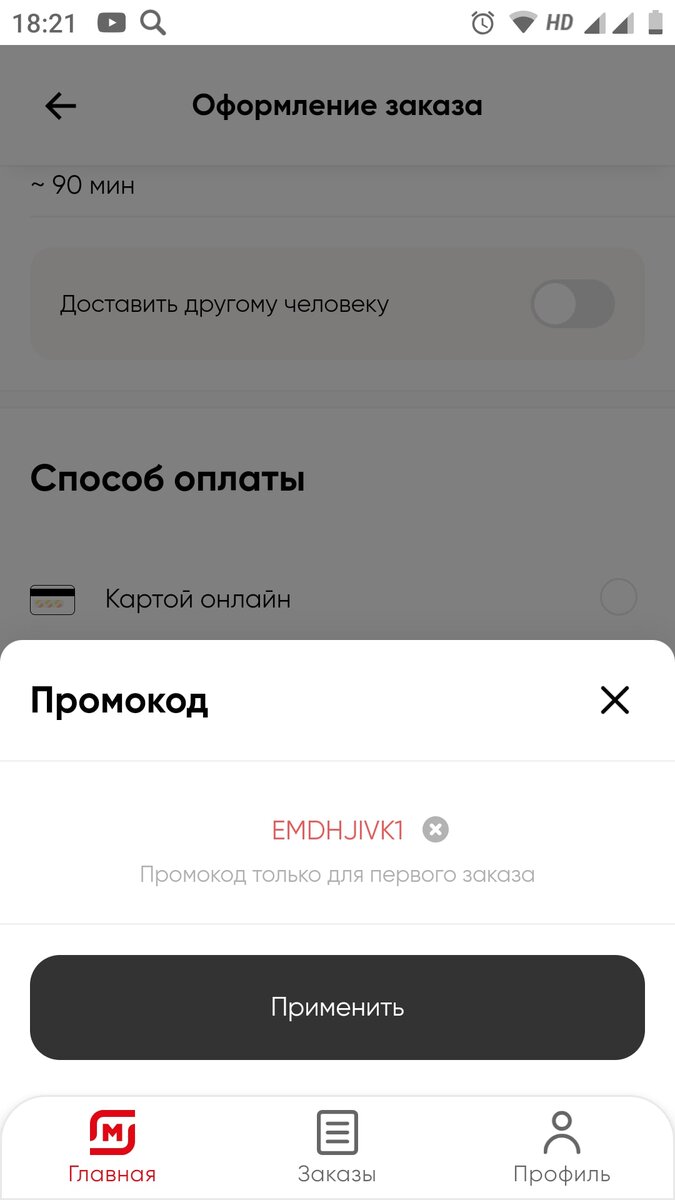The height and width of the screenshot is (1200, 675).
Task: Tap the Применить button
Action: [337, 1007]
